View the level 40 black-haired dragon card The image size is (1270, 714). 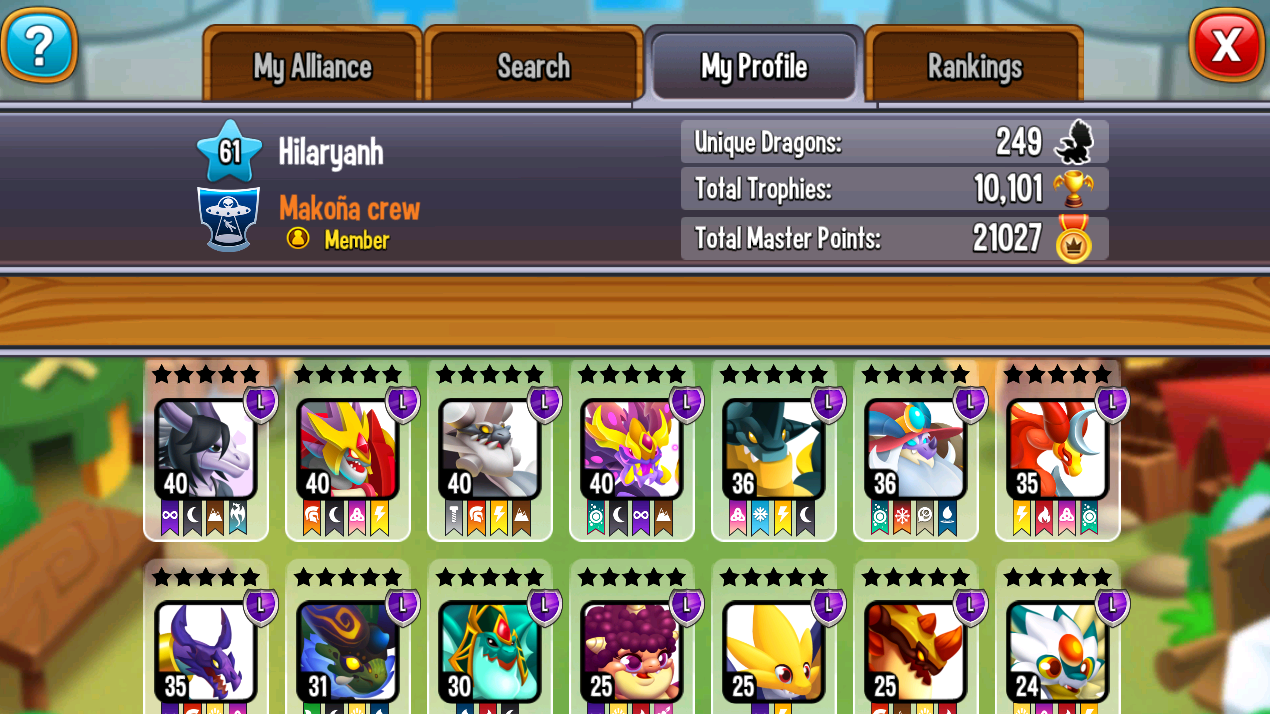206,450
